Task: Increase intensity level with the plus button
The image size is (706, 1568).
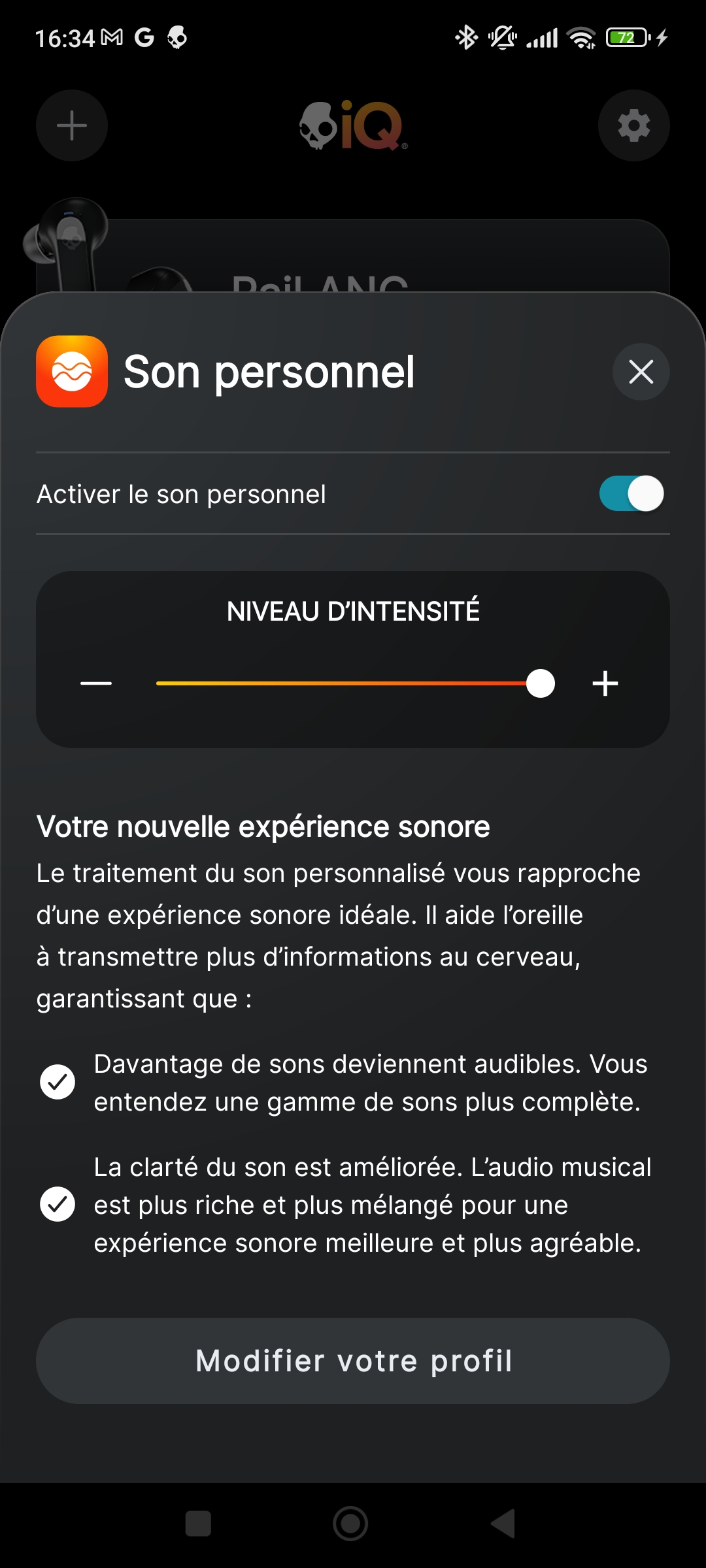Action: coord(605,683)
